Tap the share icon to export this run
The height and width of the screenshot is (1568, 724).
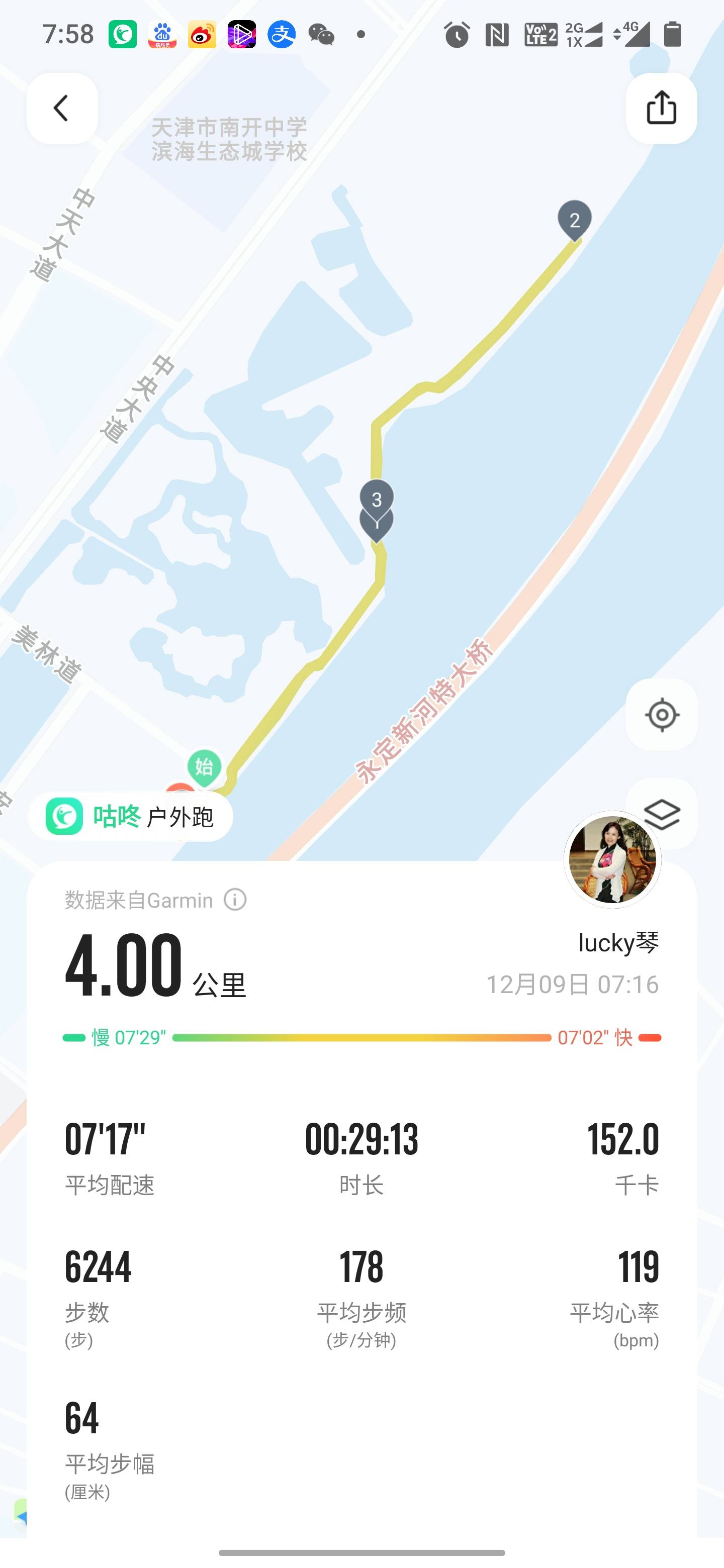(661, 109)
